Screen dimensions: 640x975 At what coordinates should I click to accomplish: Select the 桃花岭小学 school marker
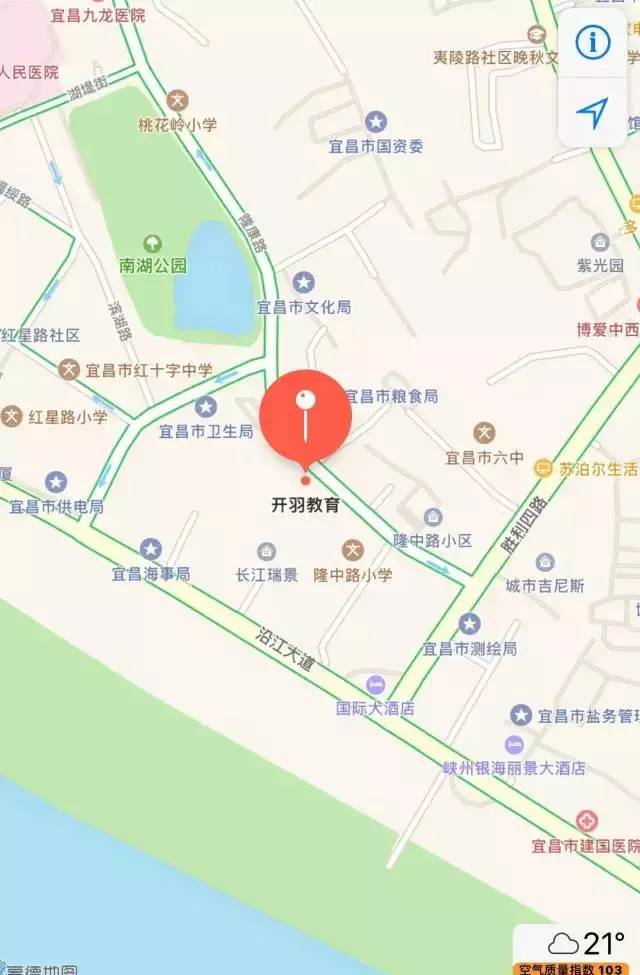[x=177, y=101]
